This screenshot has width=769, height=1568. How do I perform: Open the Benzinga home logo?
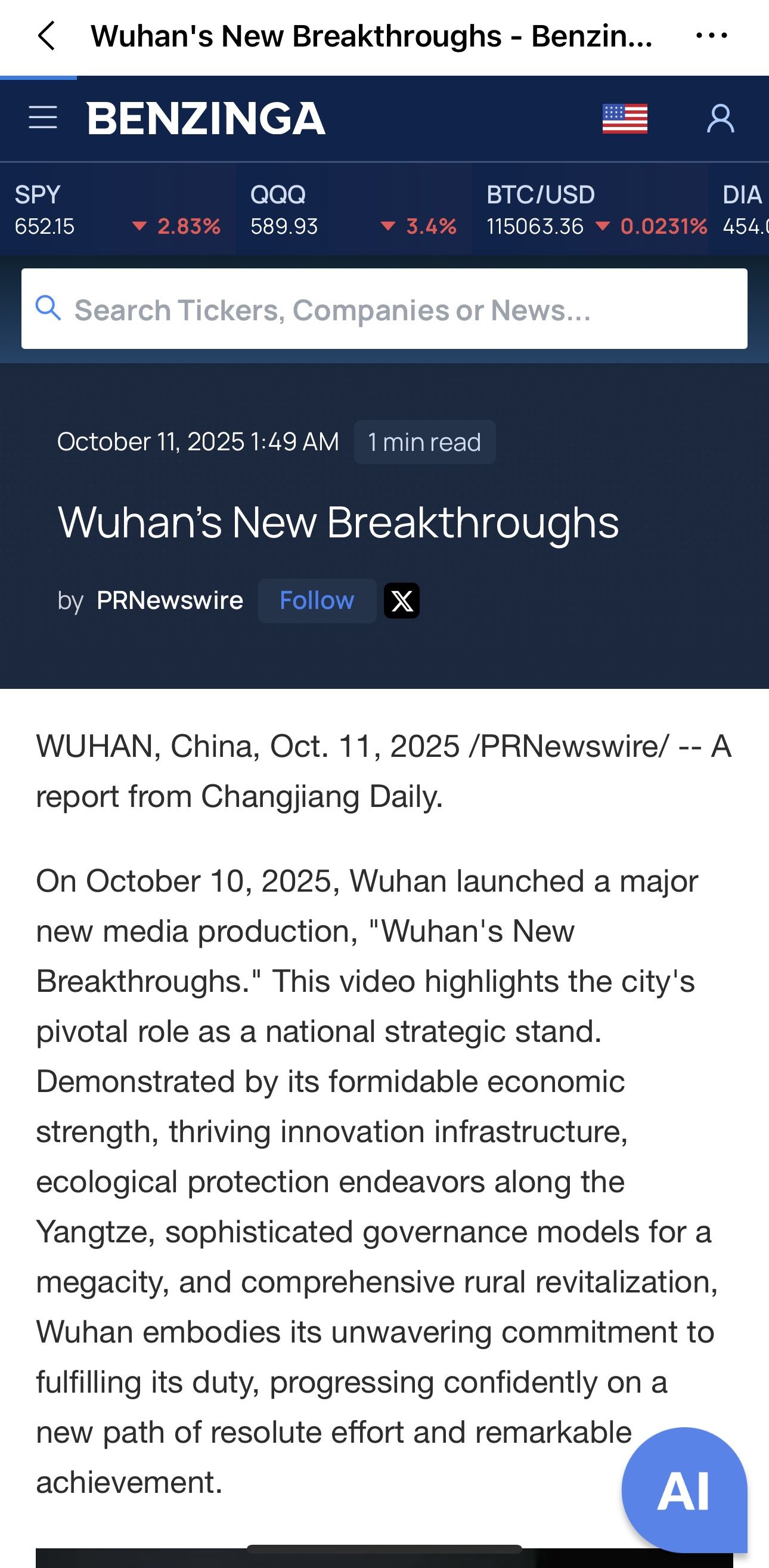coord(206,118)
